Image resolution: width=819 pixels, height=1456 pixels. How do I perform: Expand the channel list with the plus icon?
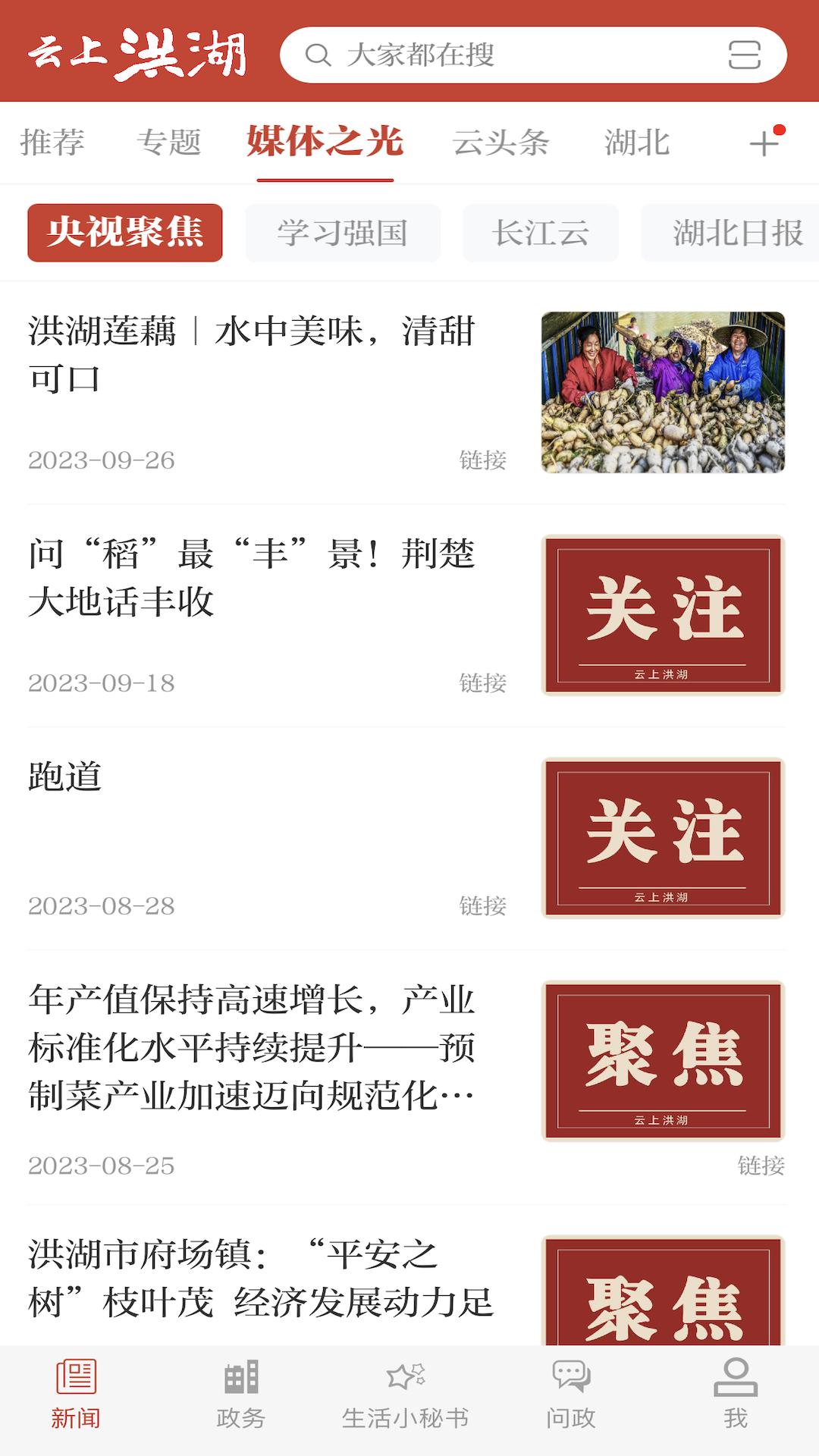click(763, 143)
